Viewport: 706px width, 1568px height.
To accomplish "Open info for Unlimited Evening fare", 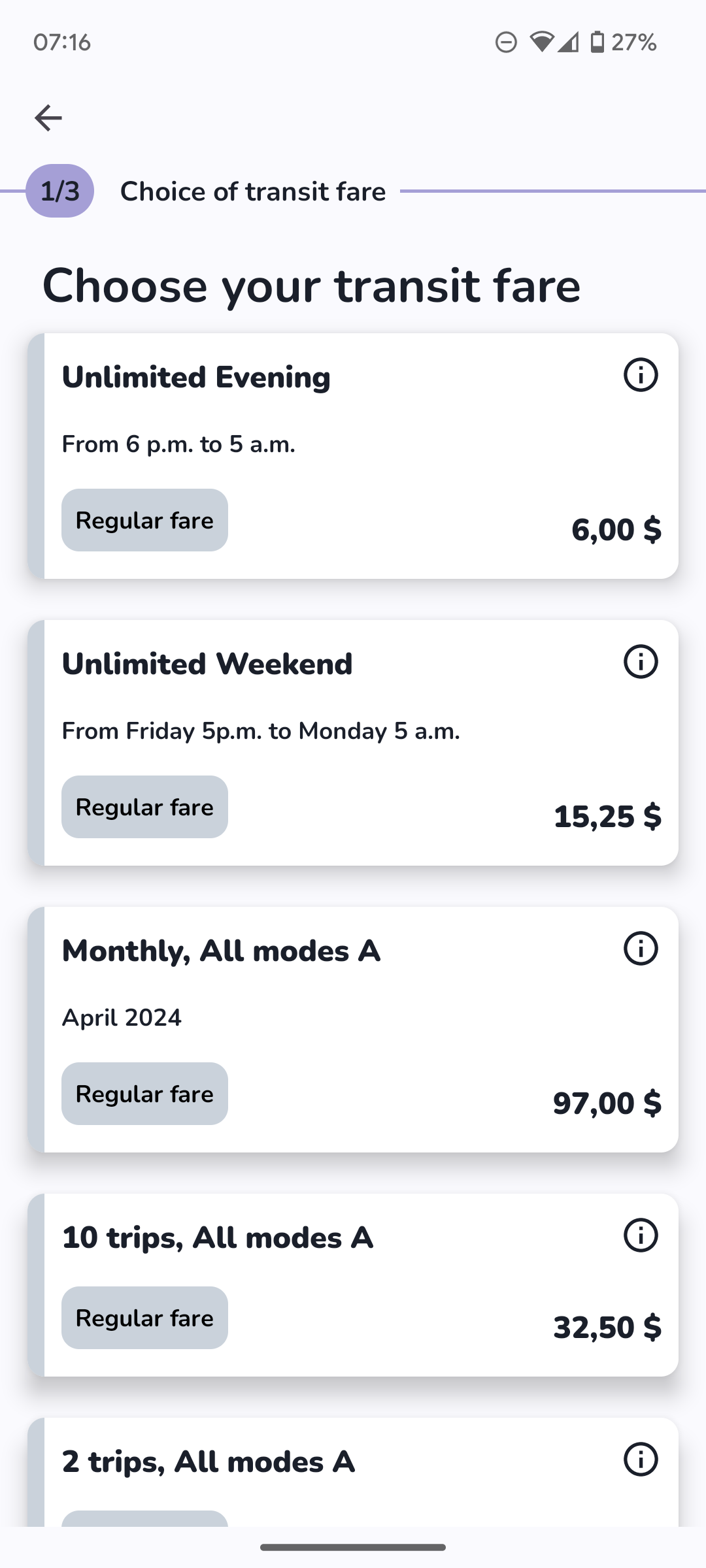I will point(641,375).
